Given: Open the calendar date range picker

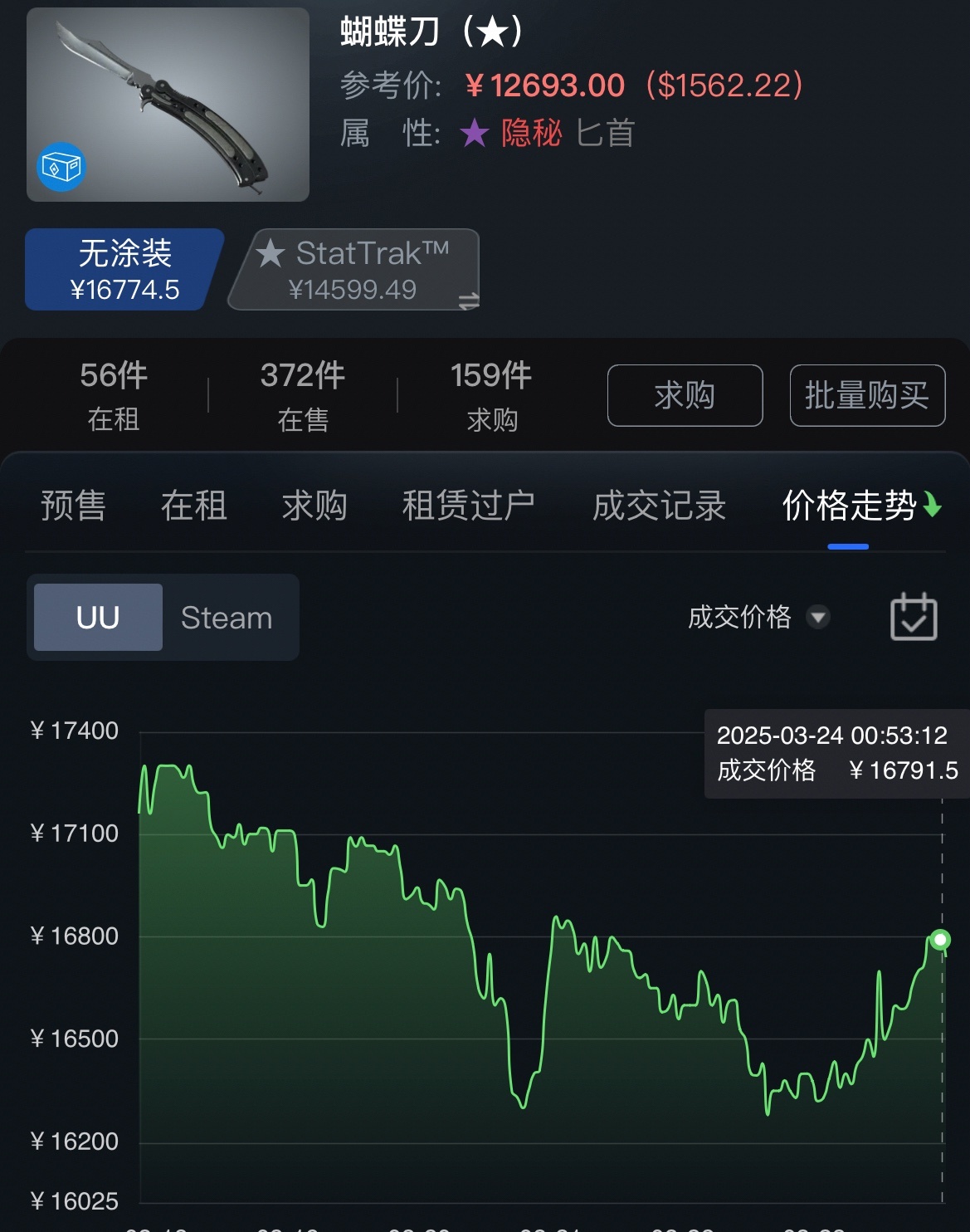Looking at the screenshot, I should click(x=913, y=617).
